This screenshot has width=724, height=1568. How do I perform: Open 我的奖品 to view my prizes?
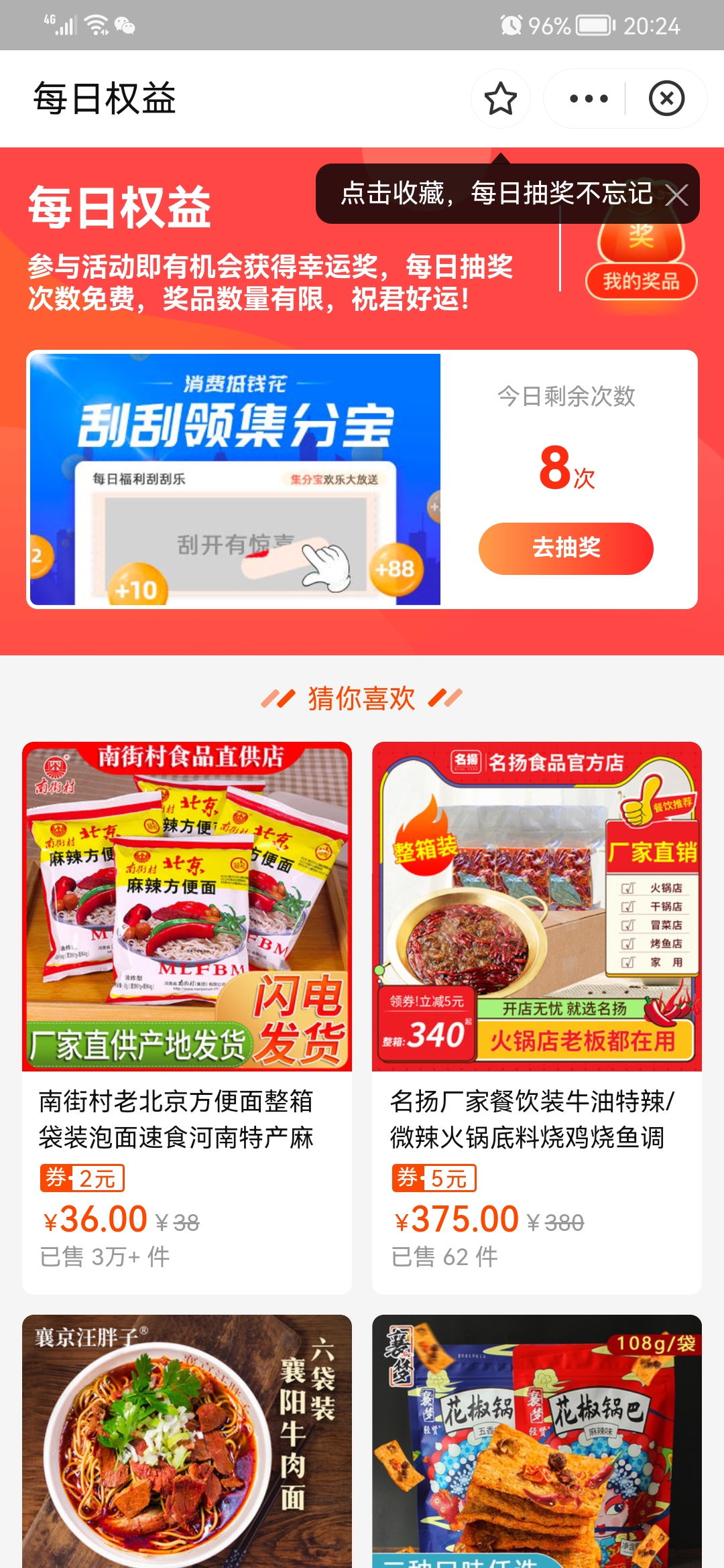click(x=641, y=281)
